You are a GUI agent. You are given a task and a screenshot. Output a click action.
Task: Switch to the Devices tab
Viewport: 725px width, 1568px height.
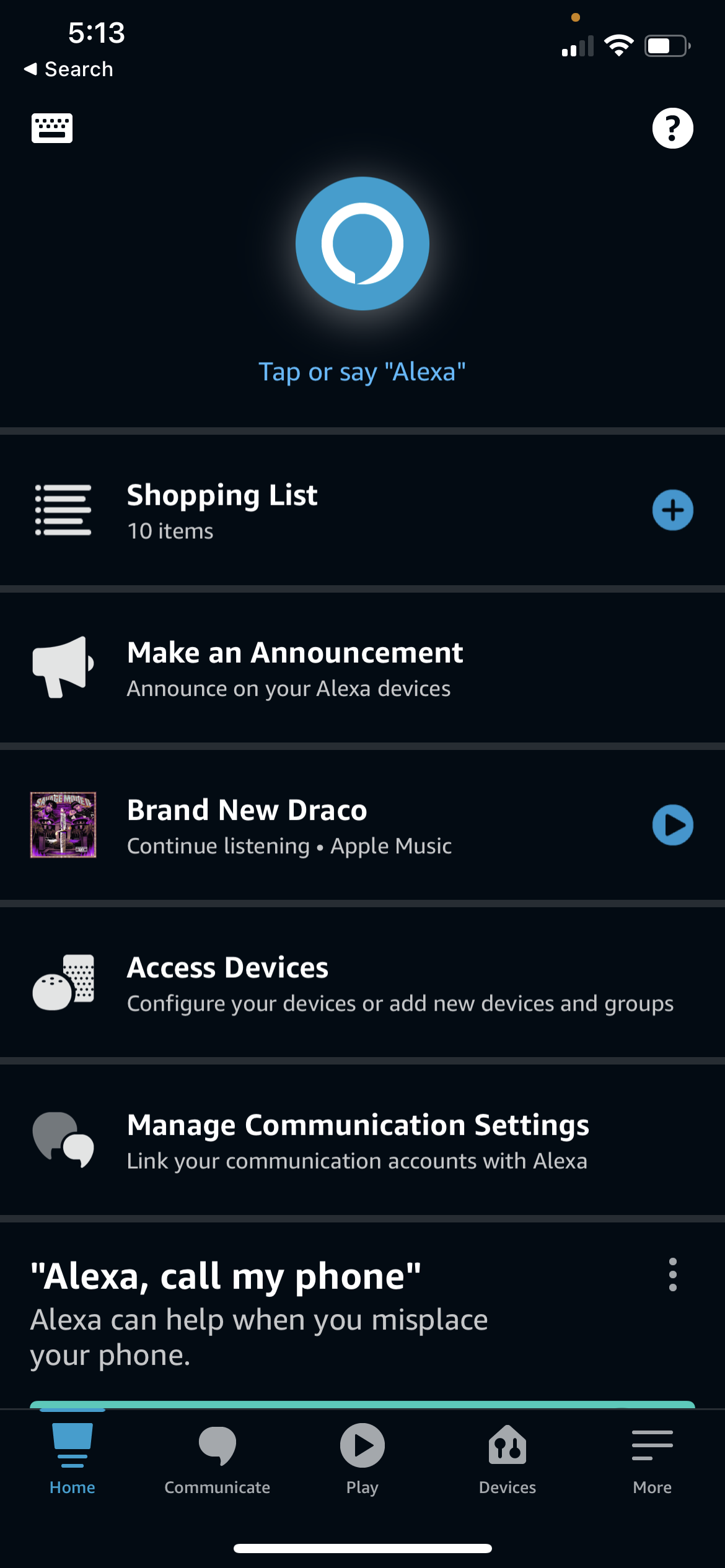(507, 1458)
